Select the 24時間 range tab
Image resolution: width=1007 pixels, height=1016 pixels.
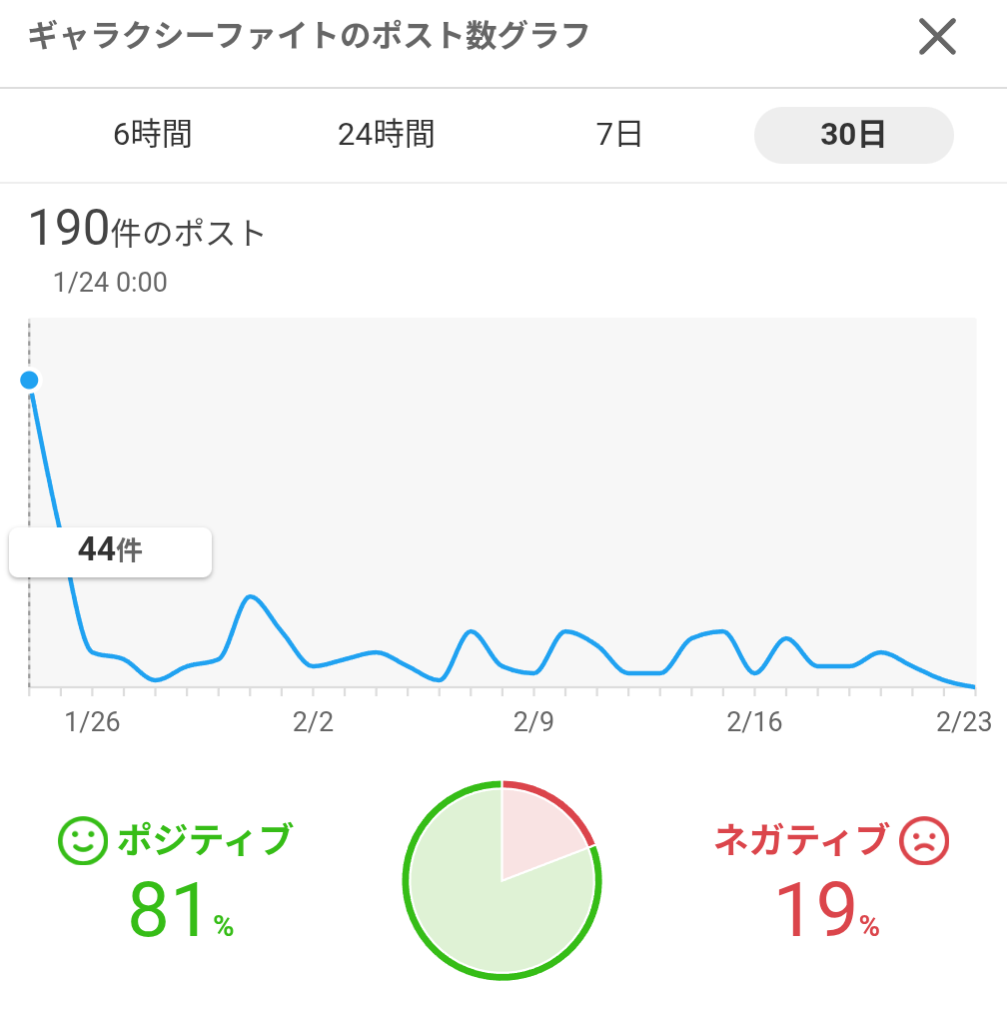click(386, 135)
